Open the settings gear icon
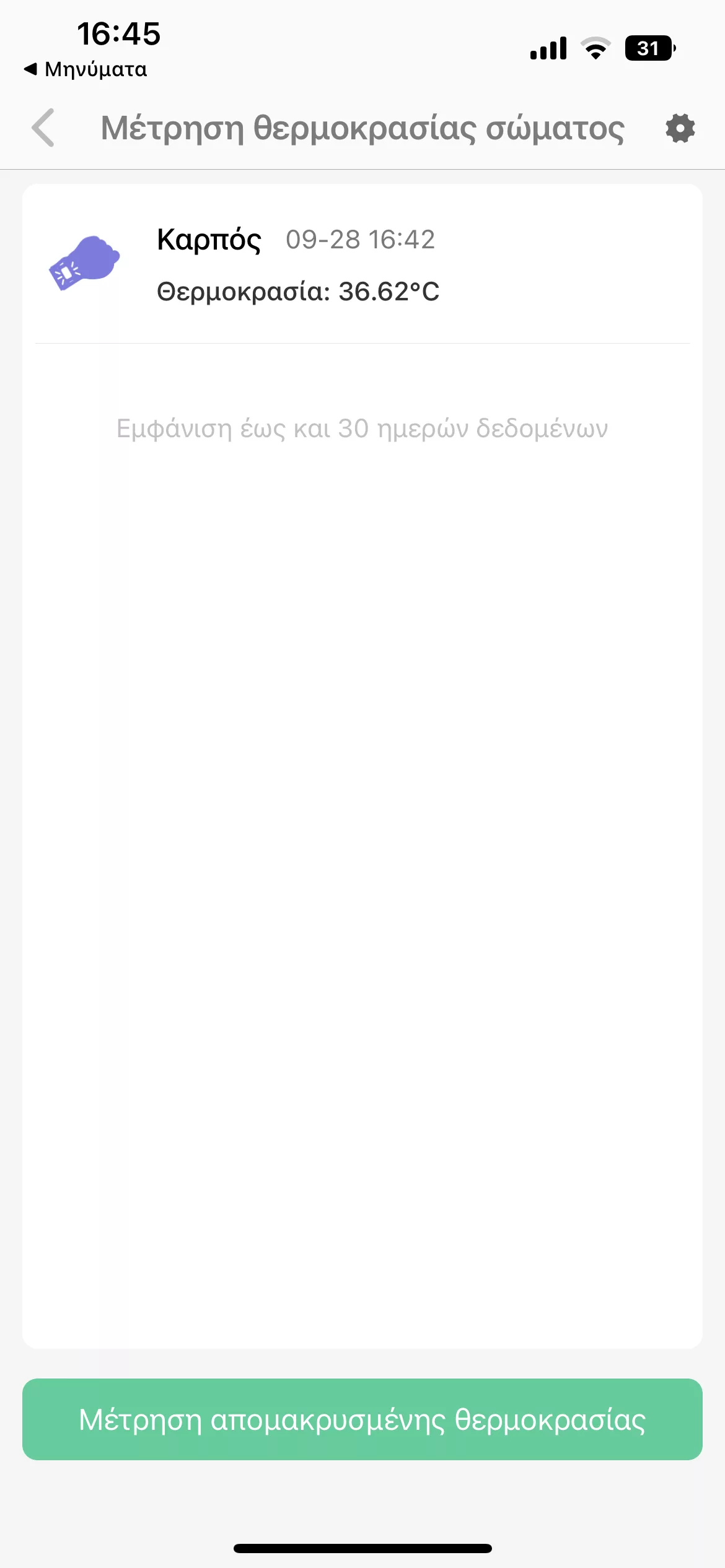The image size is (725, 1568). [x=680, y=128]
